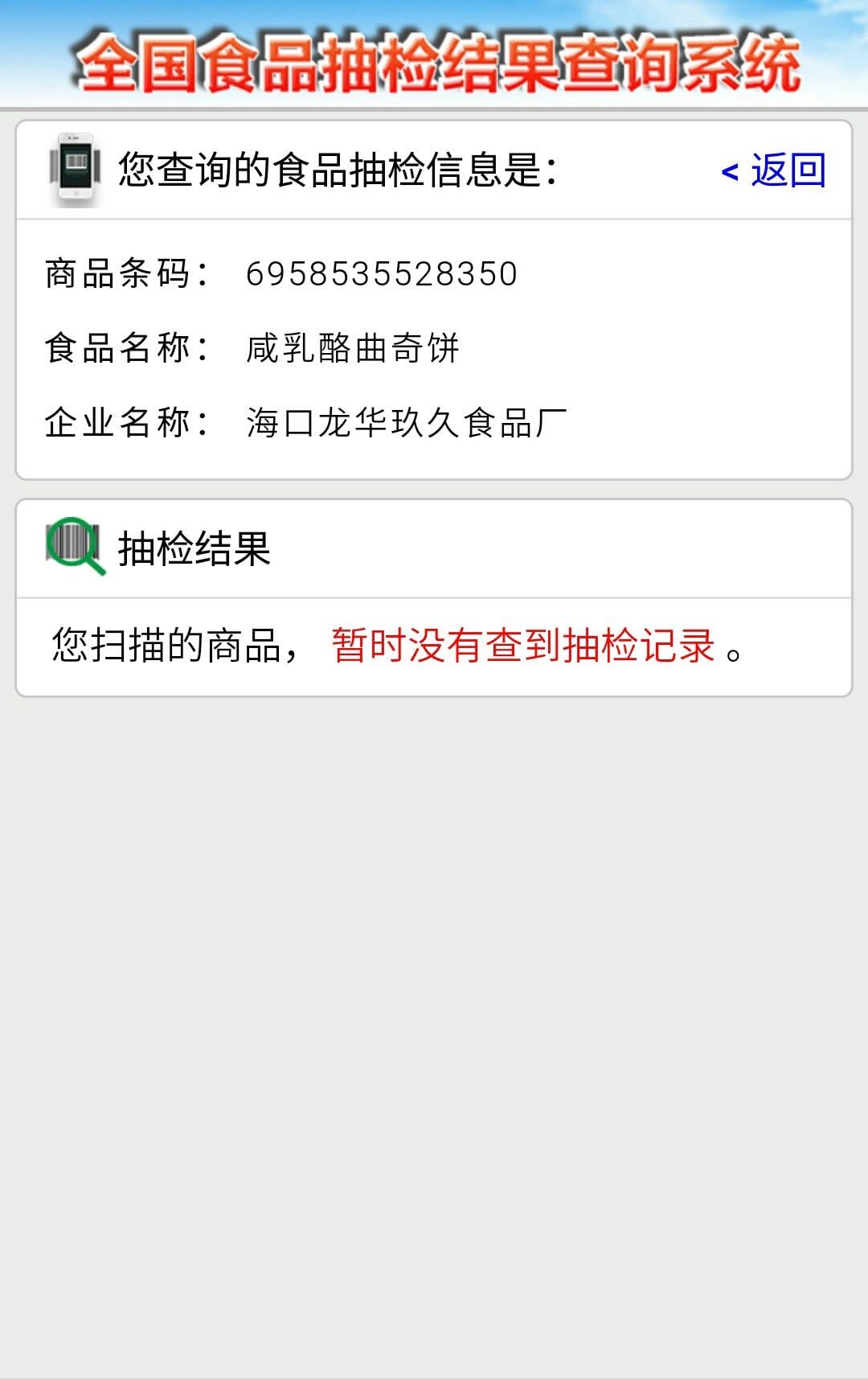Select the green magnifier barcode icon

coord(76,547)
